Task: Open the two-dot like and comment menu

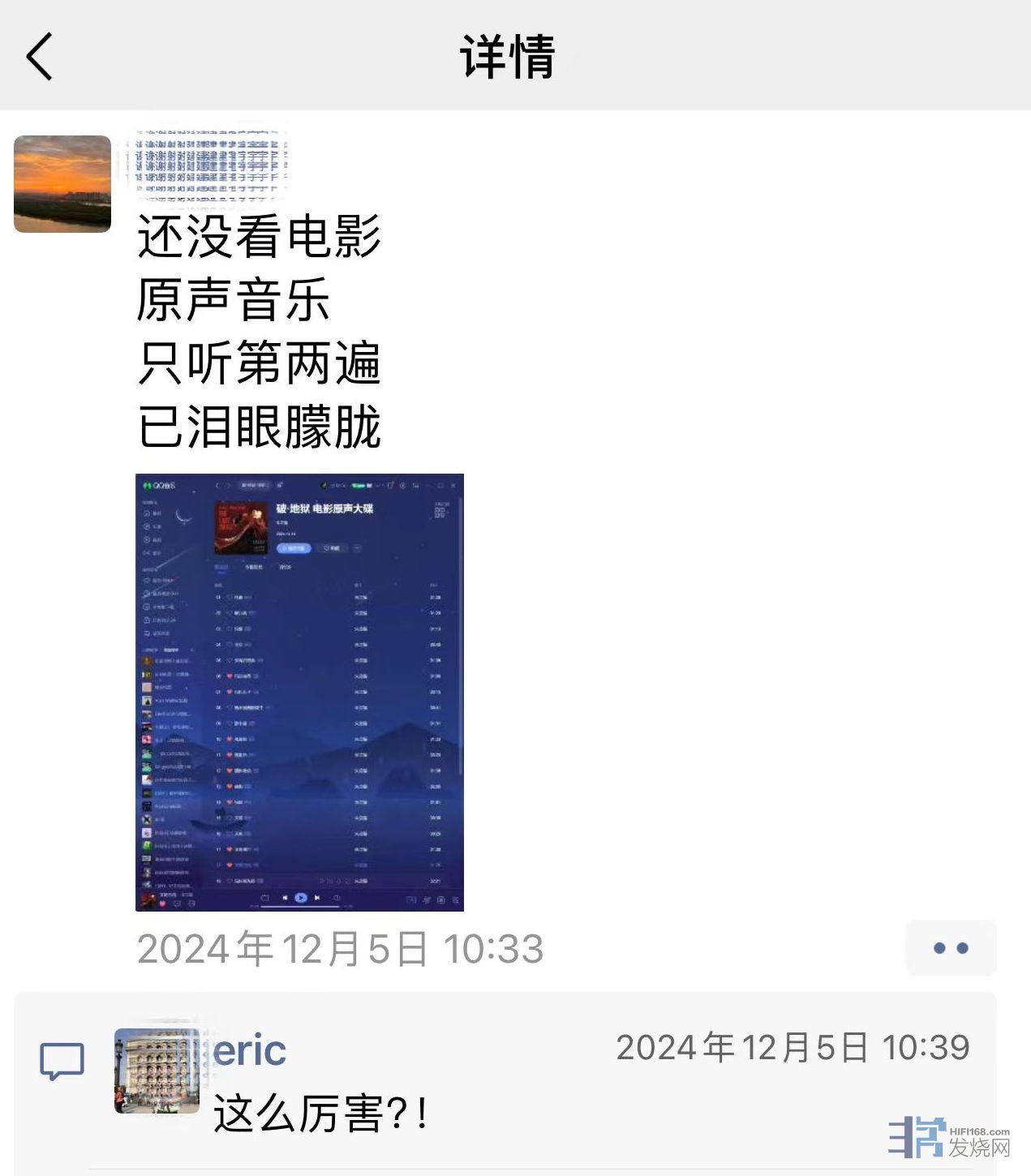Action: click(x=950, y=947)
